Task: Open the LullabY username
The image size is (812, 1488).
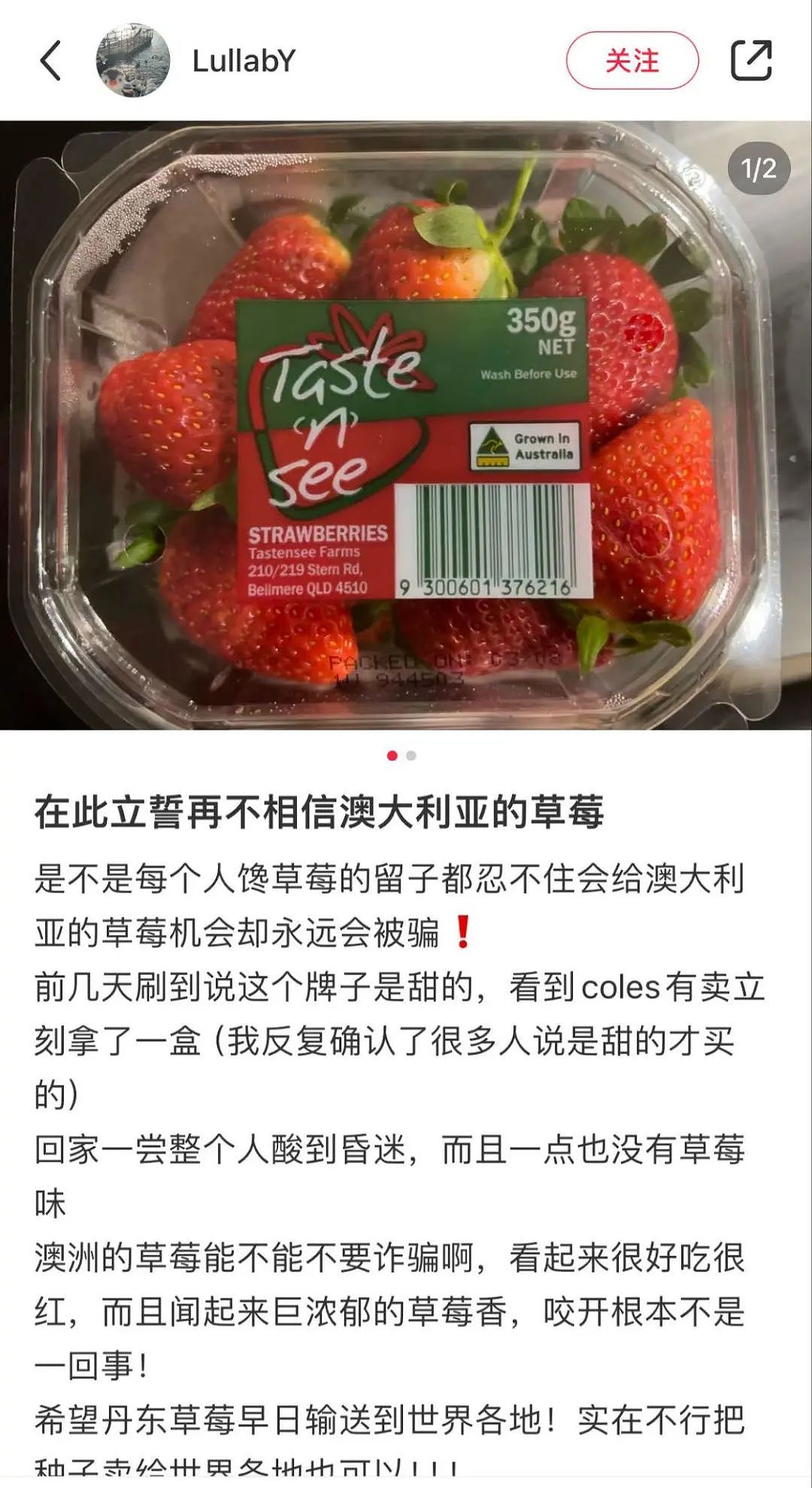Action: [x=244, y=61]
